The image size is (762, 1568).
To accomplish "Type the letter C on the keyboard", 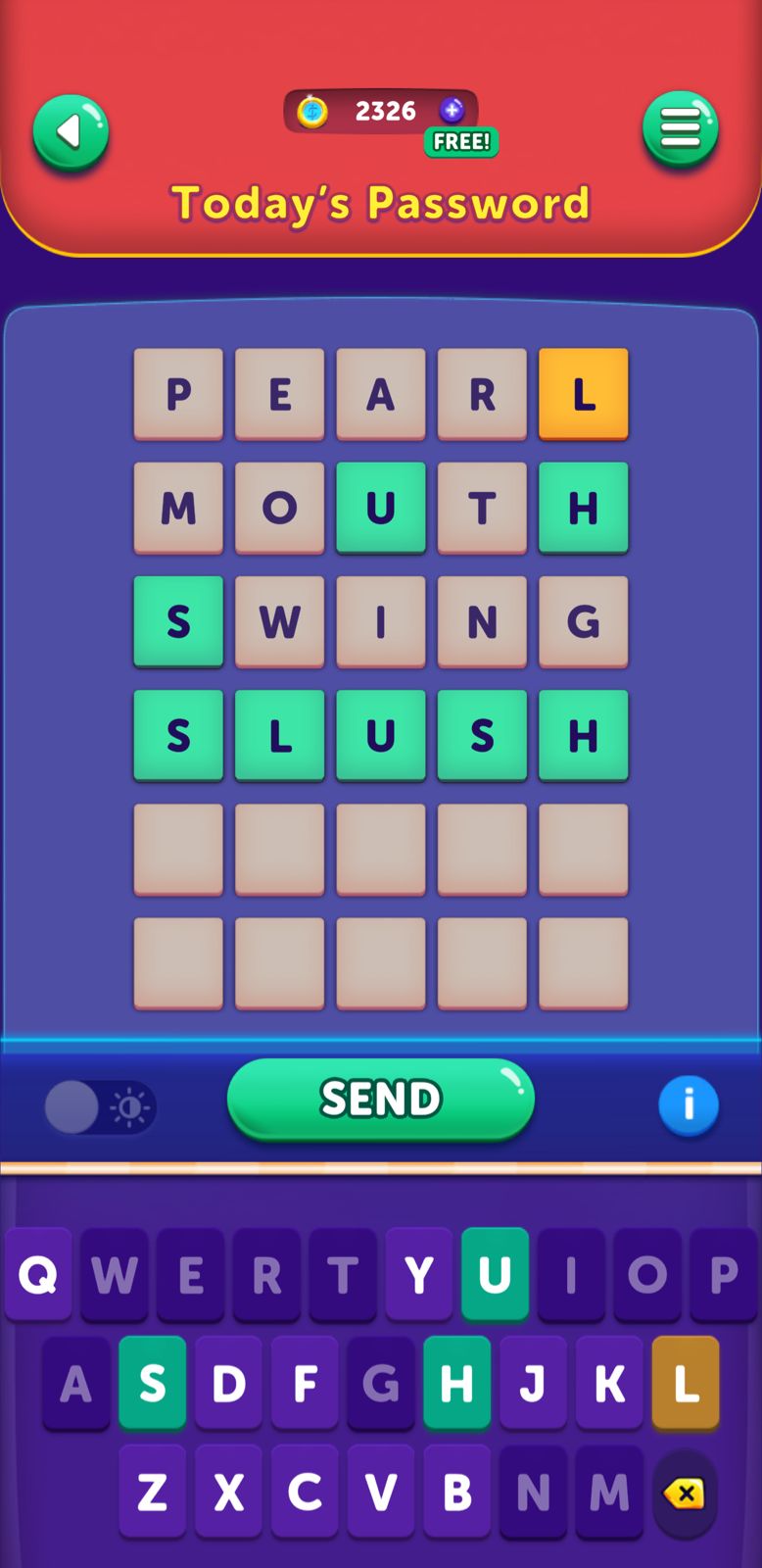I will [x=305, y=1493].
